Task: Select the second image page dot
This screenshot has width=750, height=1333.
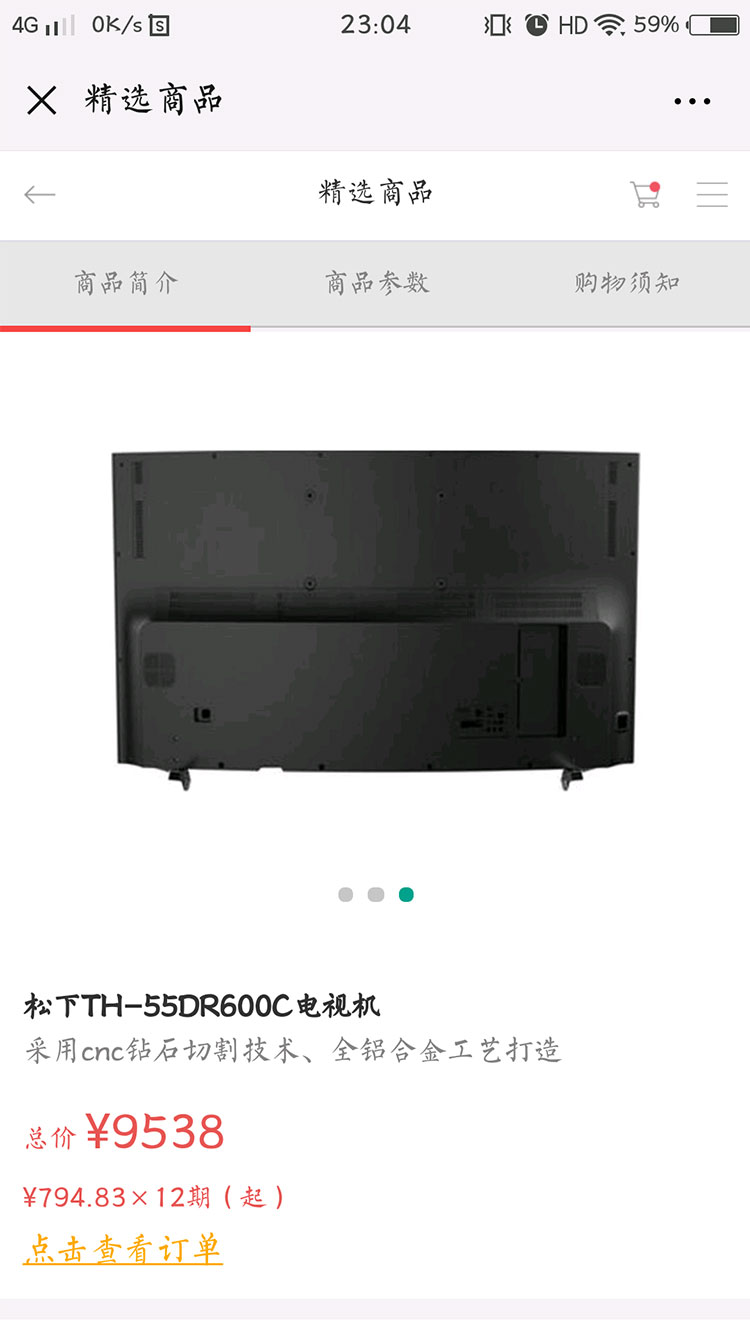Action: [x=376, y=894]
